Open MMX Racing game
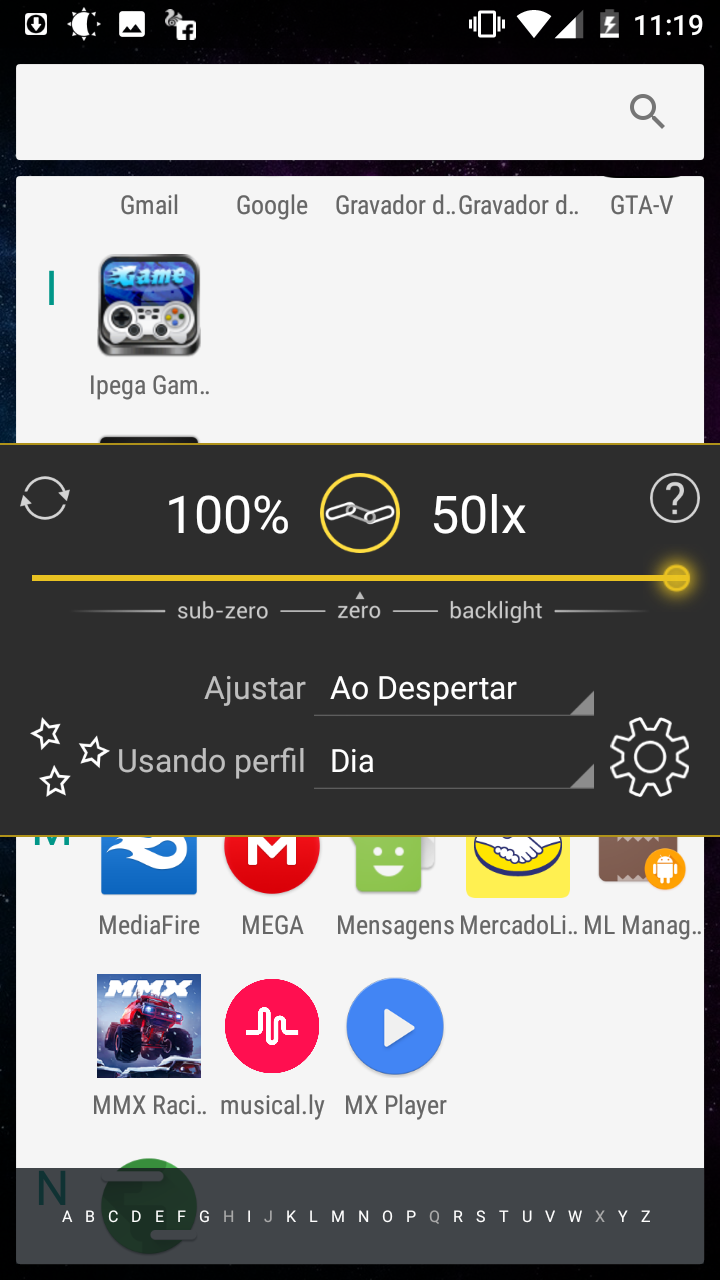 149,1026
